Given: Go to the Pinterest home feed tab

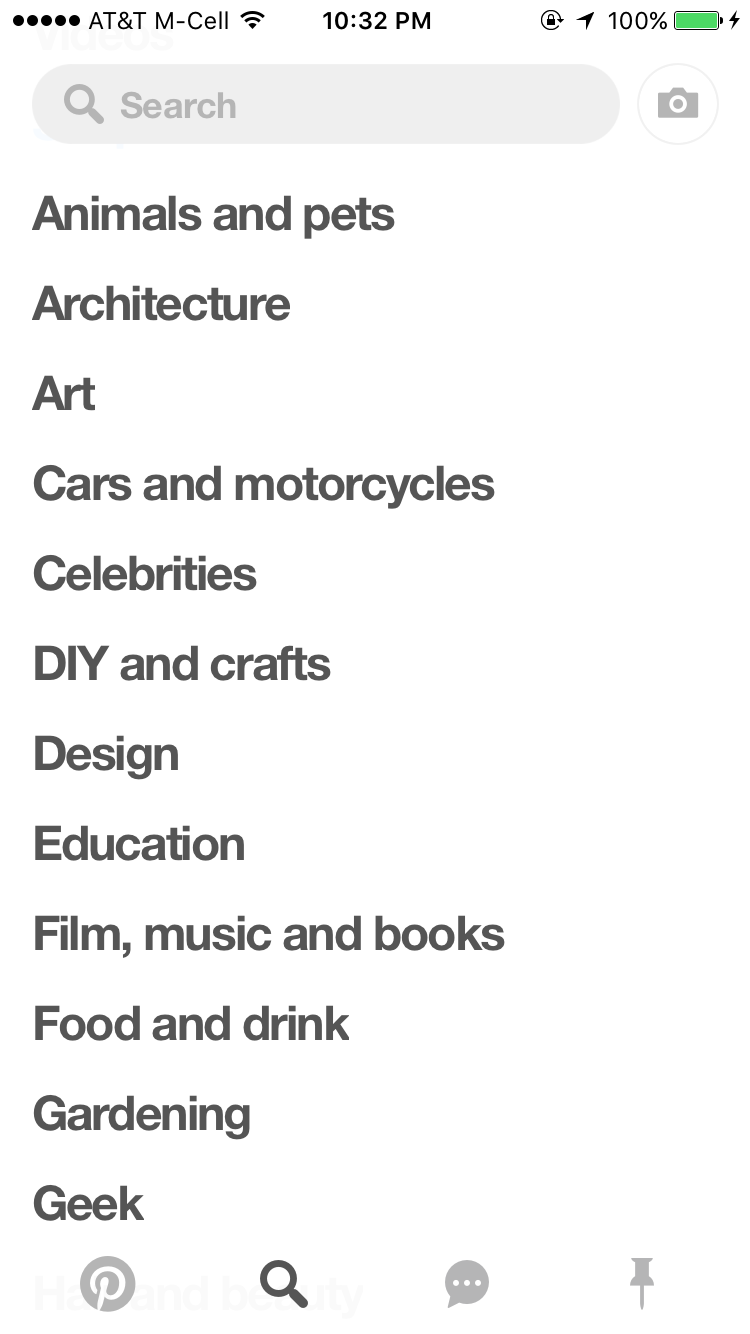Looking at the screenshot, I should tap(107, 1283).
